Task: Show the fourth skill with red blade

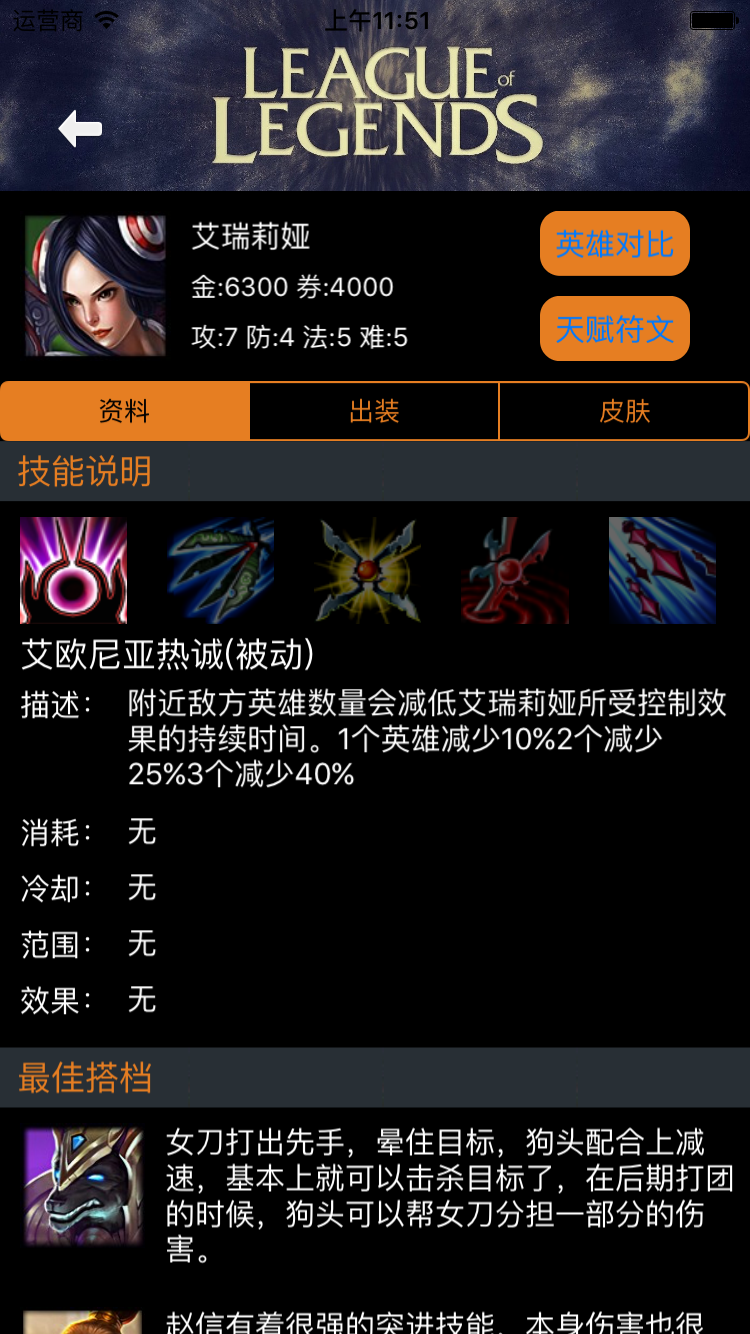Action: point(515,570)
